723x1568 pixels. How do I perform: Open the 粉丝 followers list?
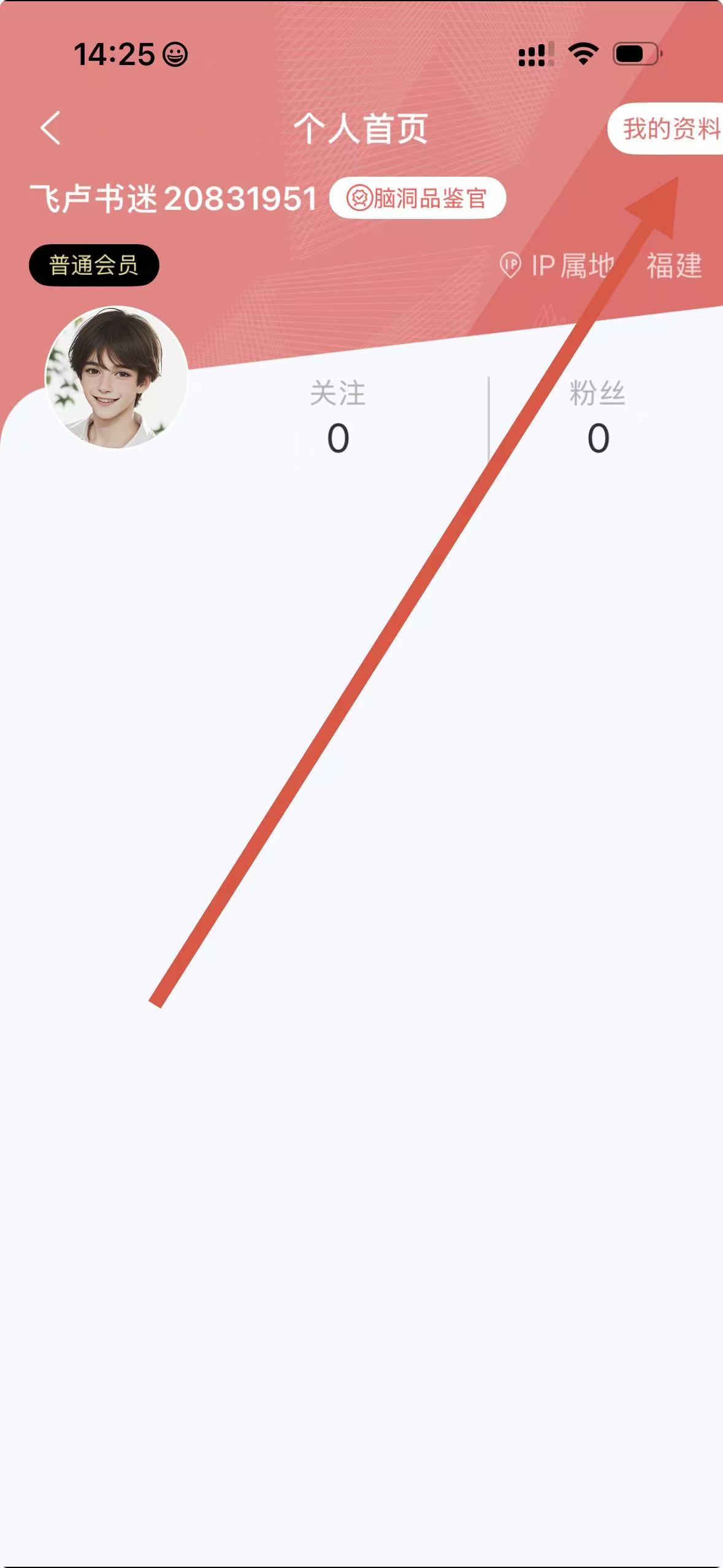coord(598,418)
